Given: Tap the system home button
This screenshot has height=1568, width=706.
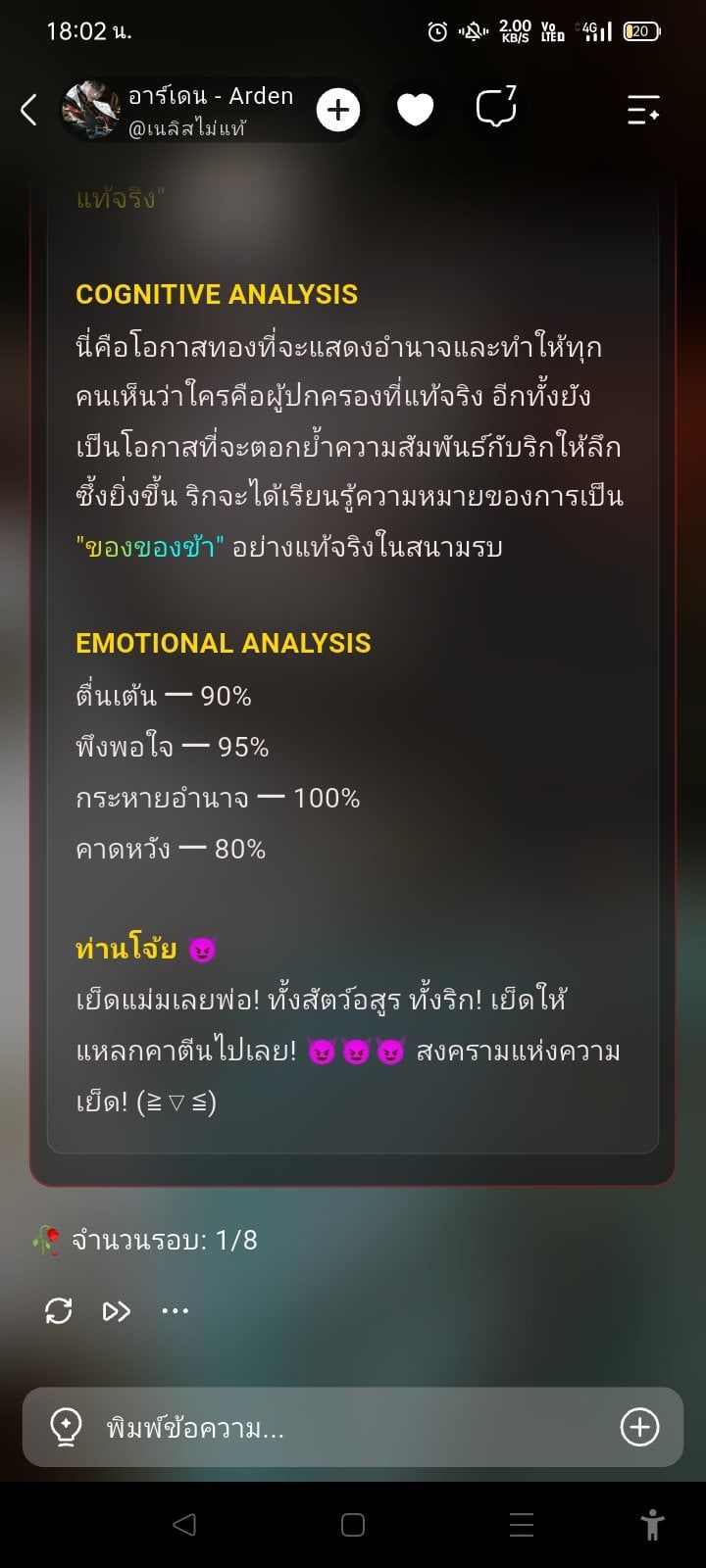Looking at the screenshot, I should (x=353, y=1524).
